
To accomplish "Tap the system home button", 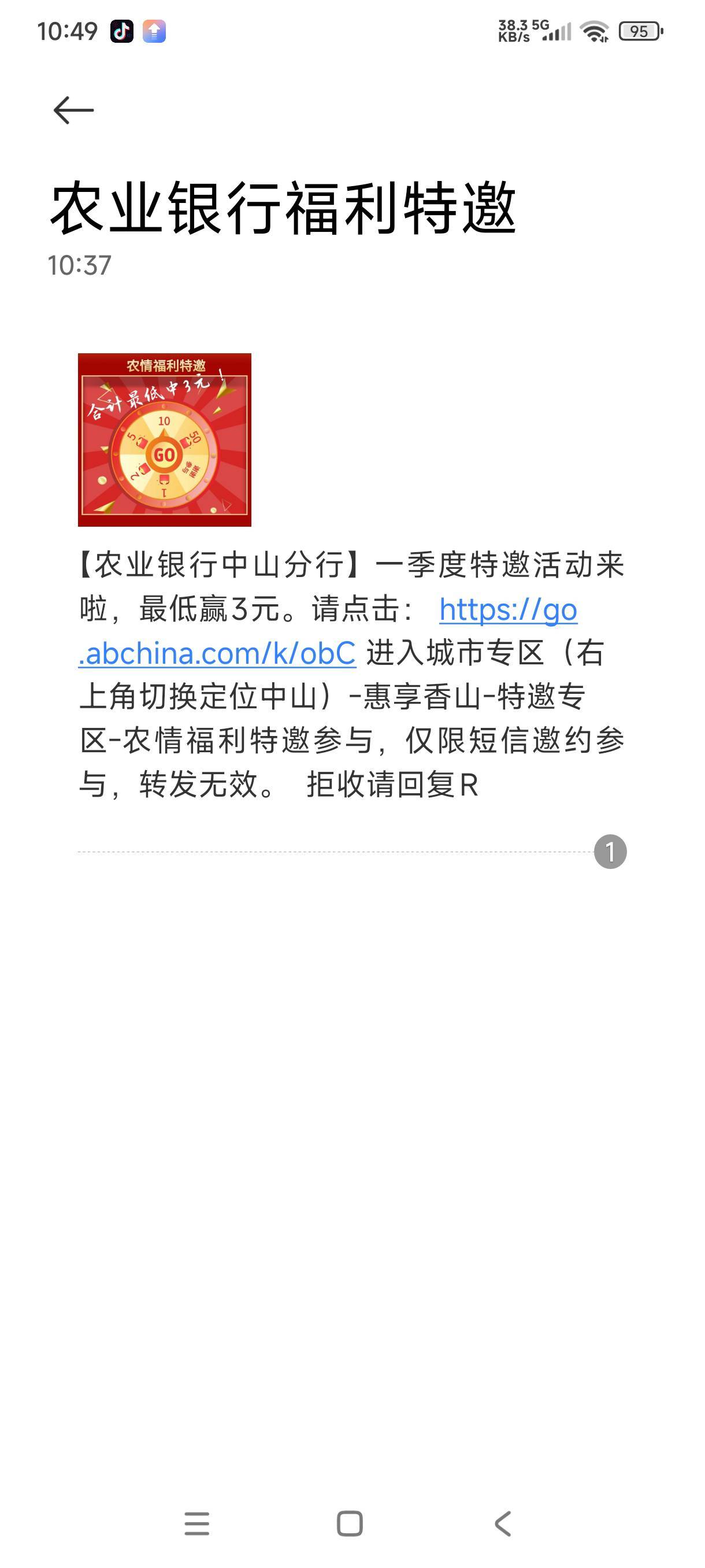I will [x=350, y=1523].
